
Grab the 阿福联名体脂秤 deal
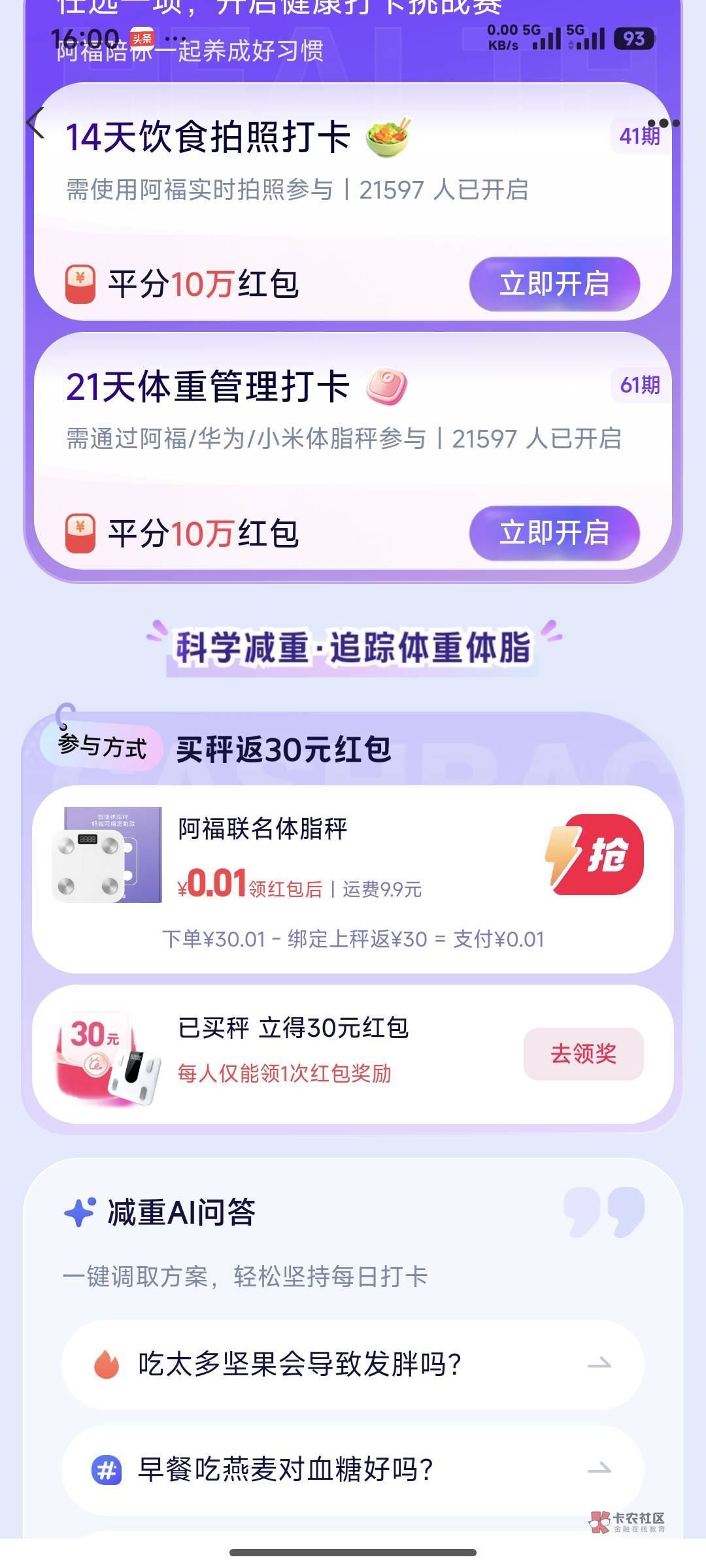595,854
